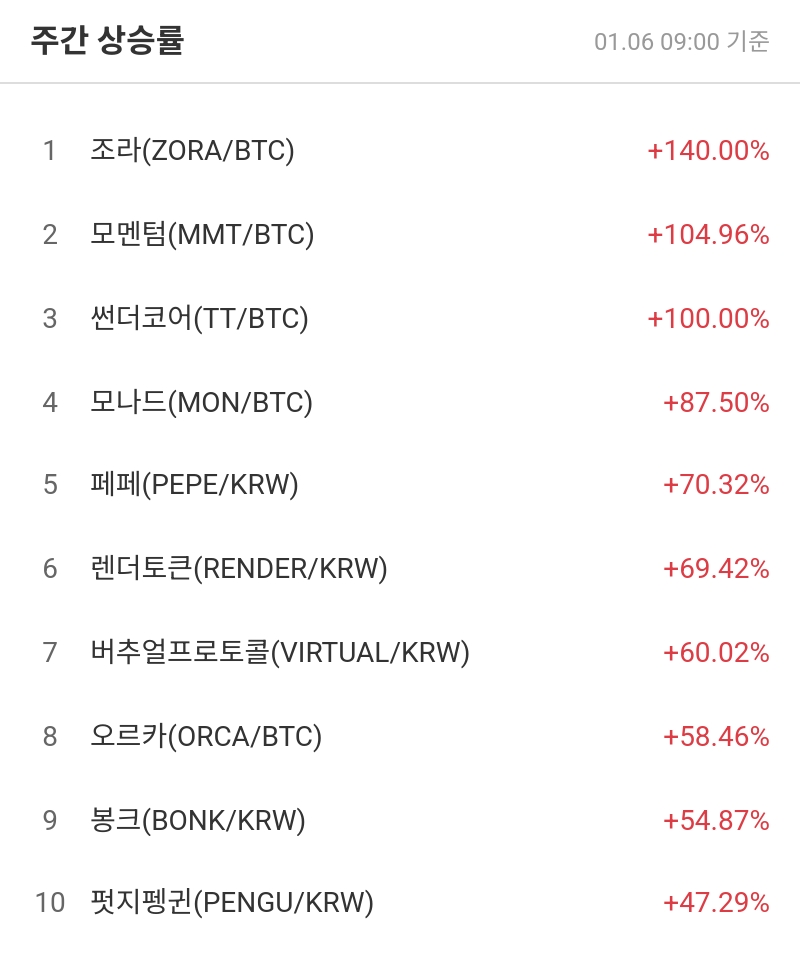Click the +140.00% gain value
Screen dimensions: 800x970
click(x=707, y=151)
